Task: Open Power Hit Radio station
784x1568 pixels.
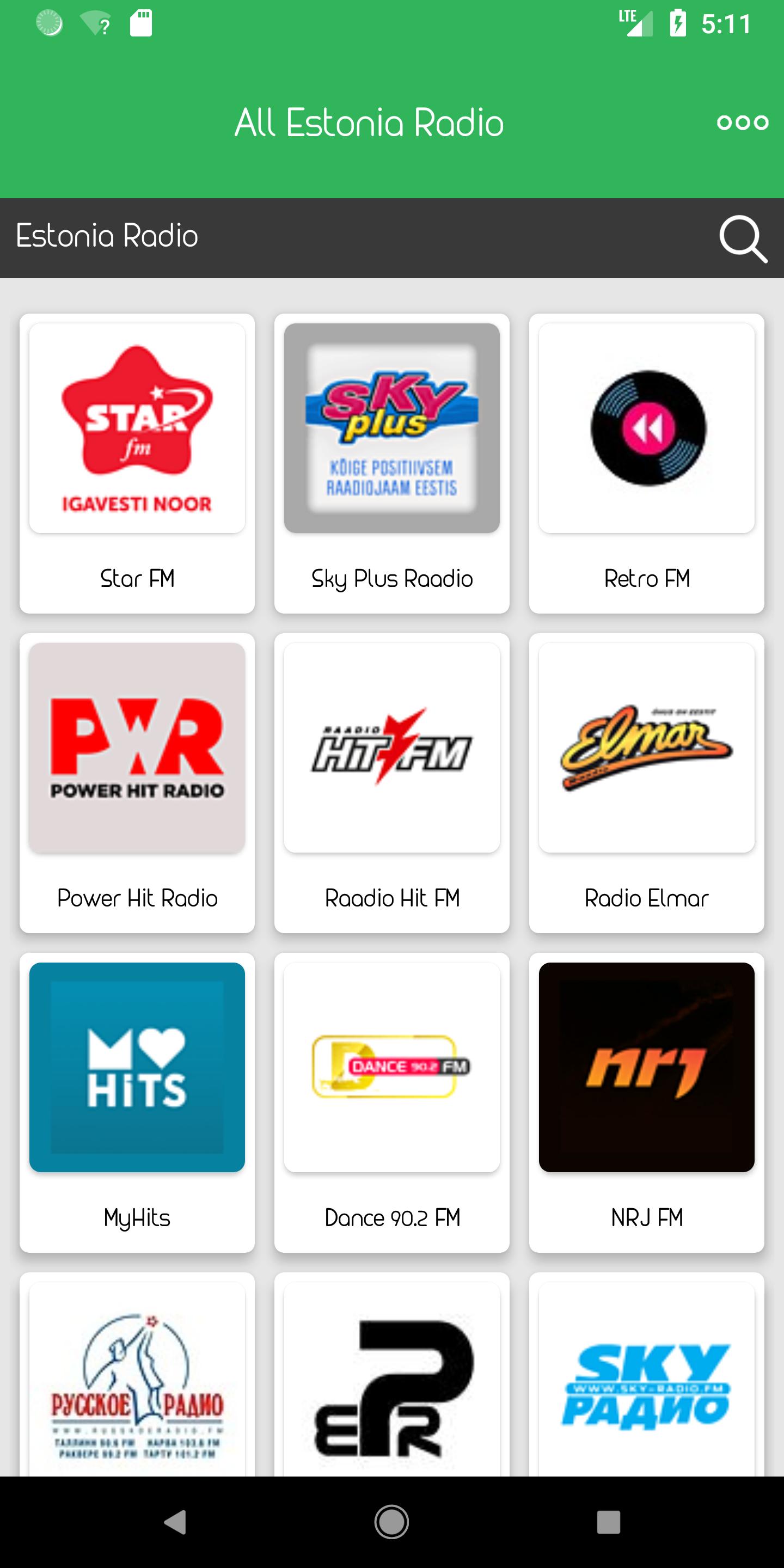Action: 137,782
